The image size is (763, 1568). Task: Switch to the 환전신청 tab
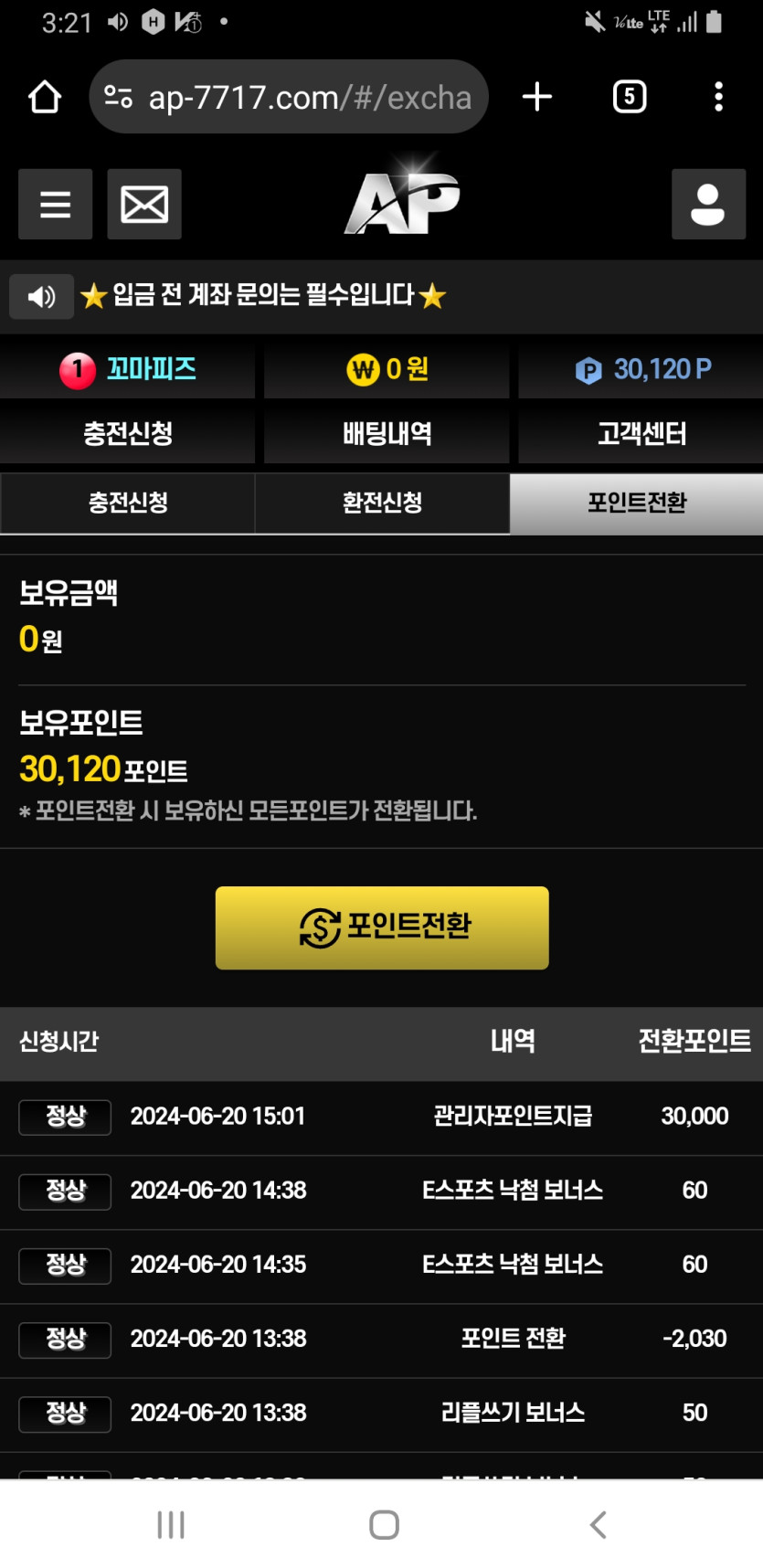pos(382,503)
